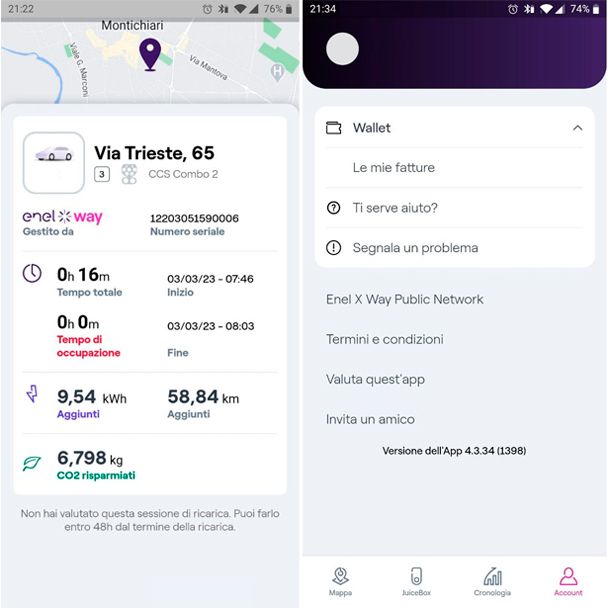Open Ti serve aiuto? help
Screen dimensions: 610x610
point(395,208)
